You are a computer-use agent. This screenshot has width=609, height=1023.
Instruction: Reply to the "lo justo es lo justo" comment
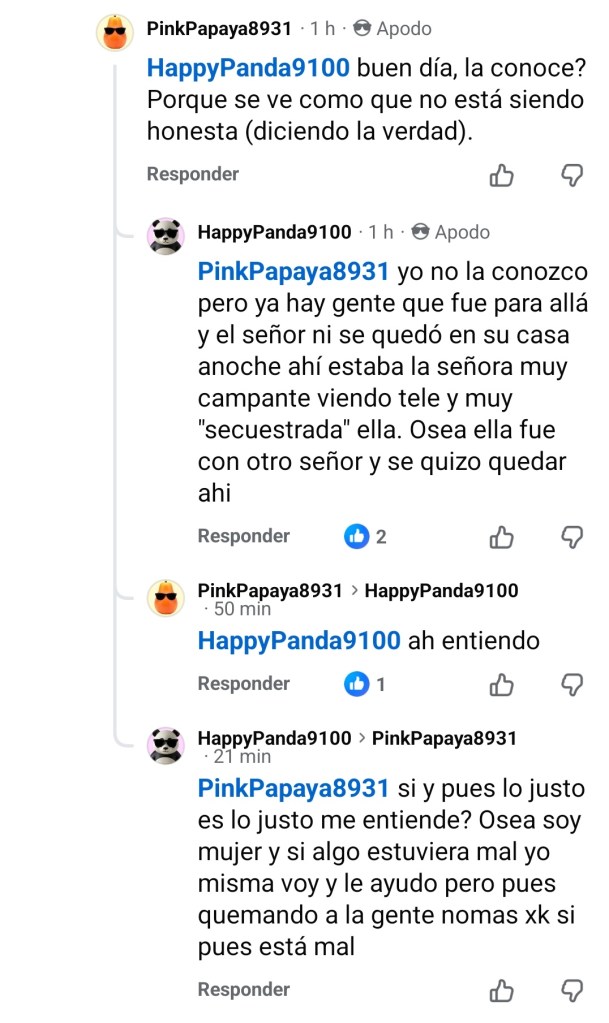click(243, 990)
